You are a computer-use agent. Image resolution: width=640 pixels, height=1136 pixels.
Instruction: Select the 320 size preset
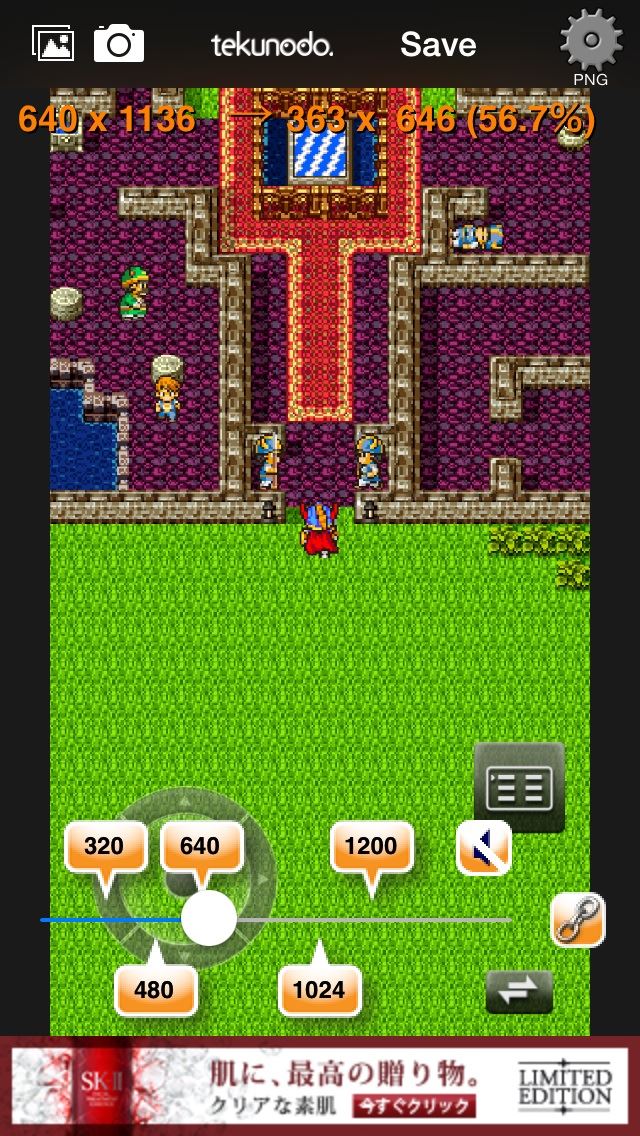pos(104,848)
